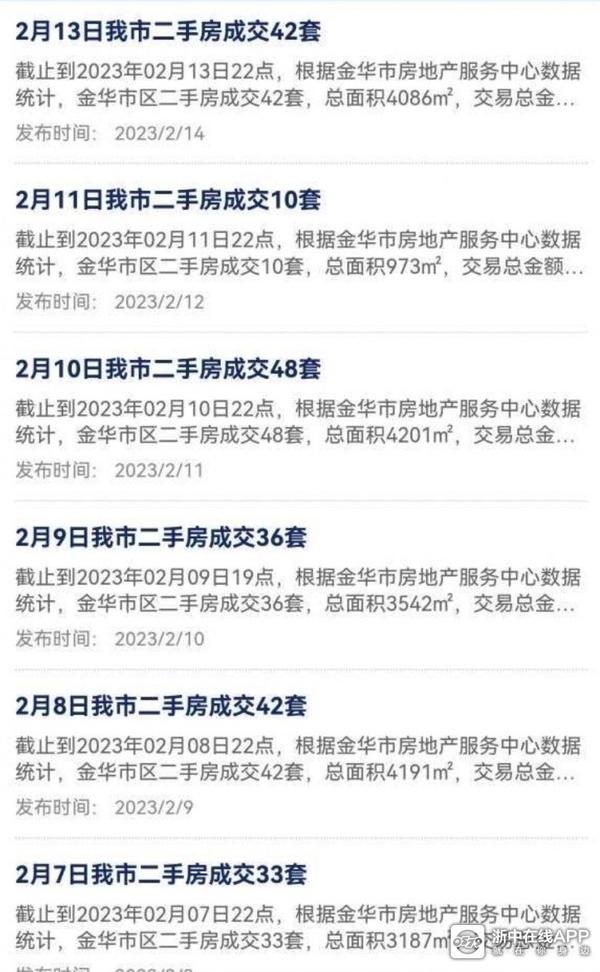Open the 2月9日 36套 transaction report
This screenshot has width=600, height=972.
coord(161,538)
